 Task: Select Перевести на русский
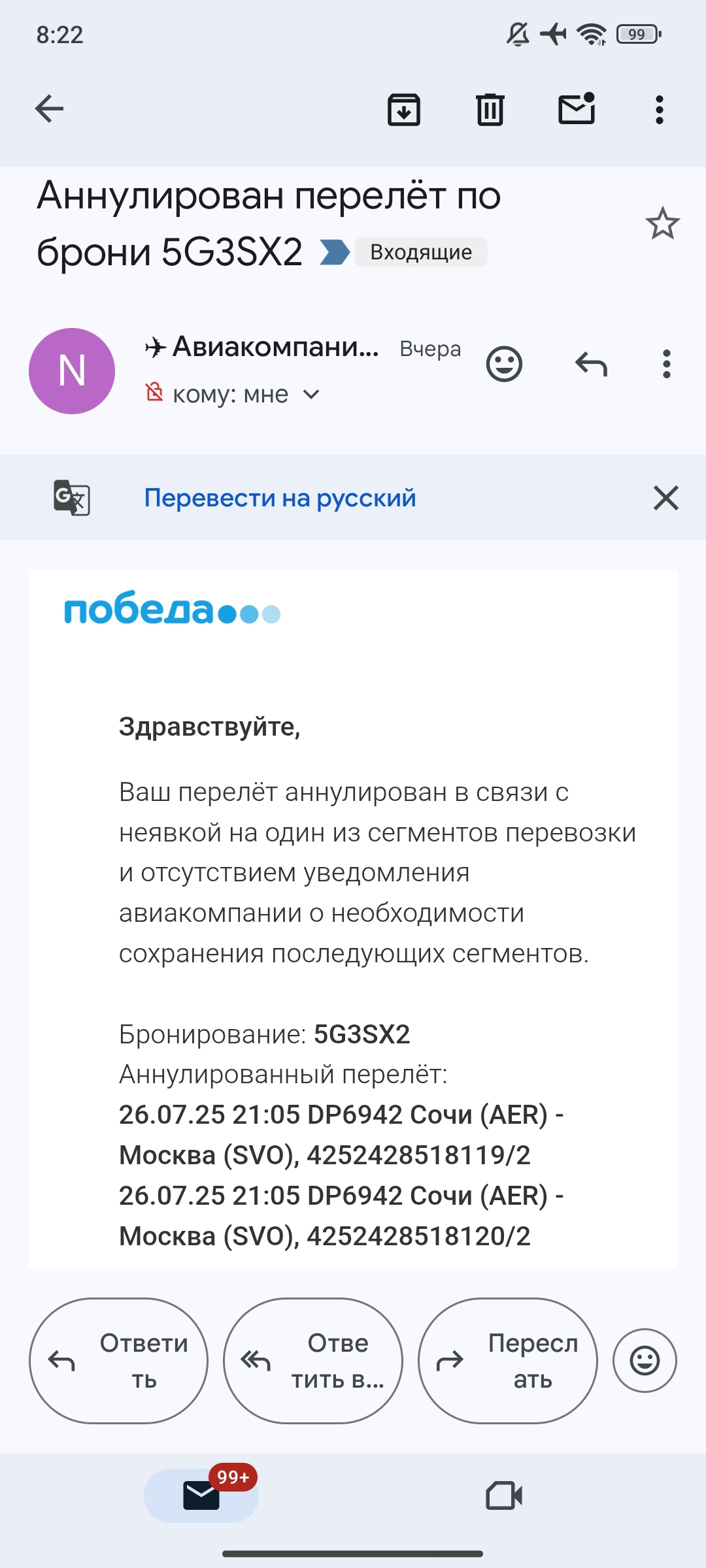click(280, 498)
